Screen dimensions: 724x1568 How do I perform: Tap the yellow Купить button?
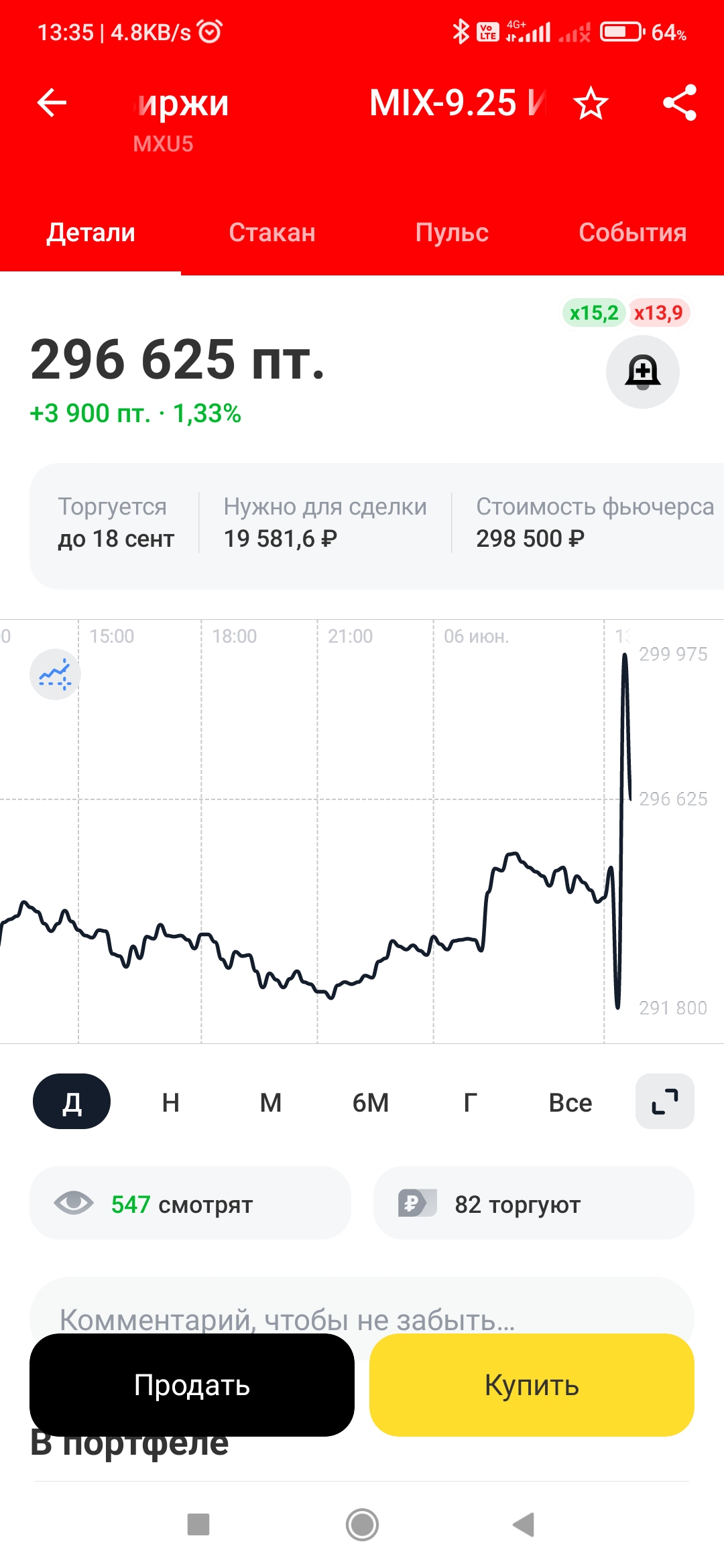click(x=532, y=1385)
